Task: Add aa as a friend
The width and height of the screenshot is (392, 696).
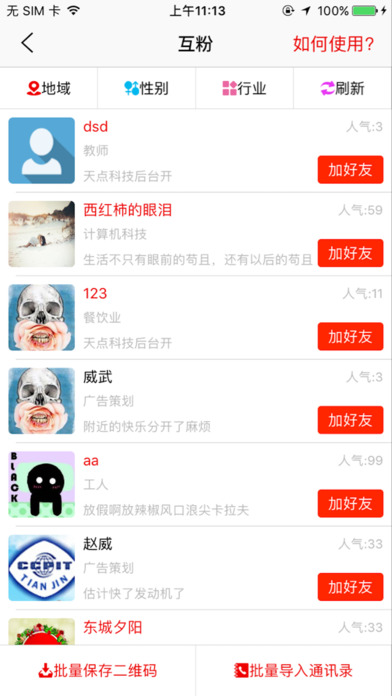Action: click(350, 503)
